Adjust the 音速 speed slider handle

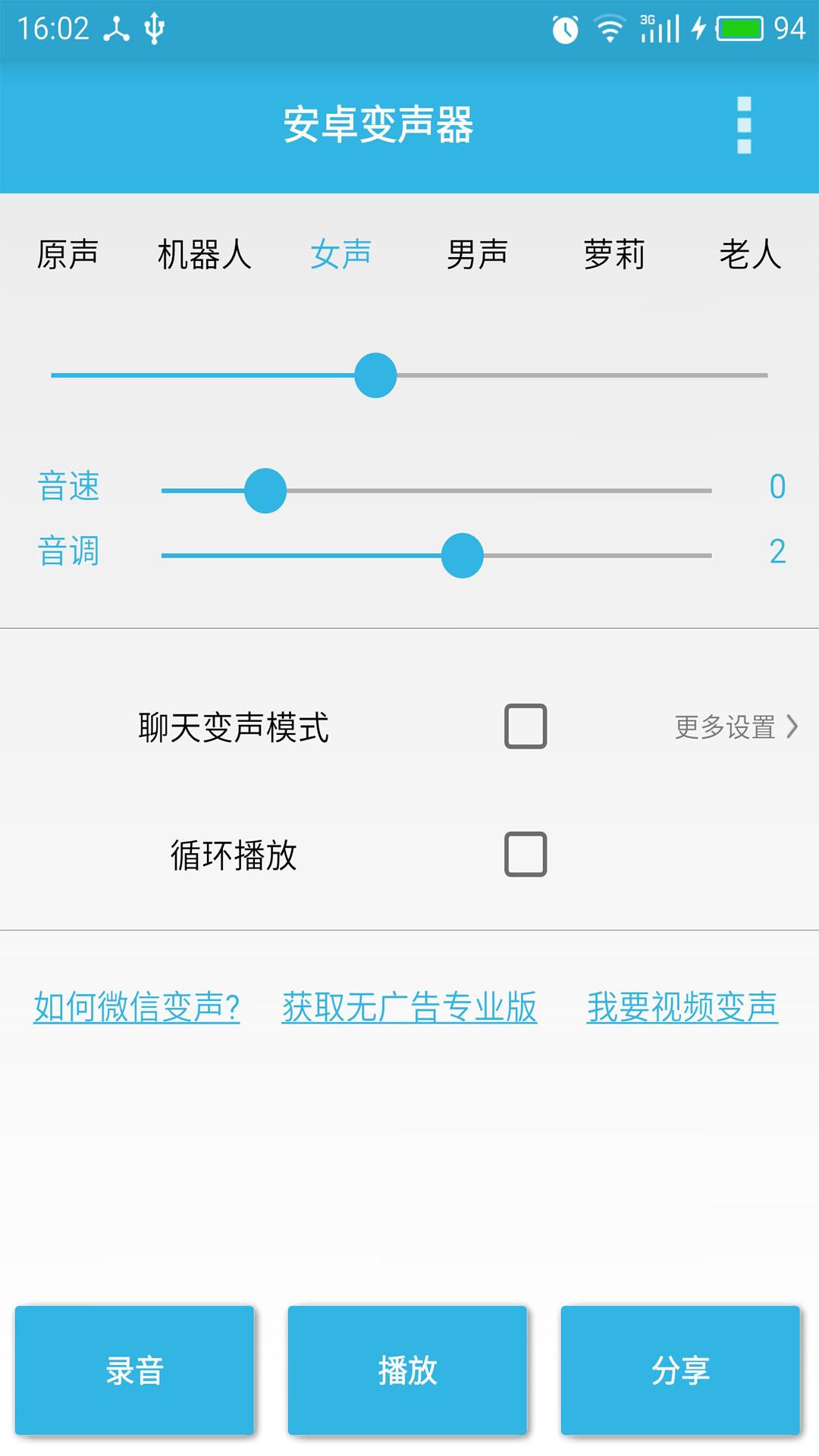pos(266,491)
